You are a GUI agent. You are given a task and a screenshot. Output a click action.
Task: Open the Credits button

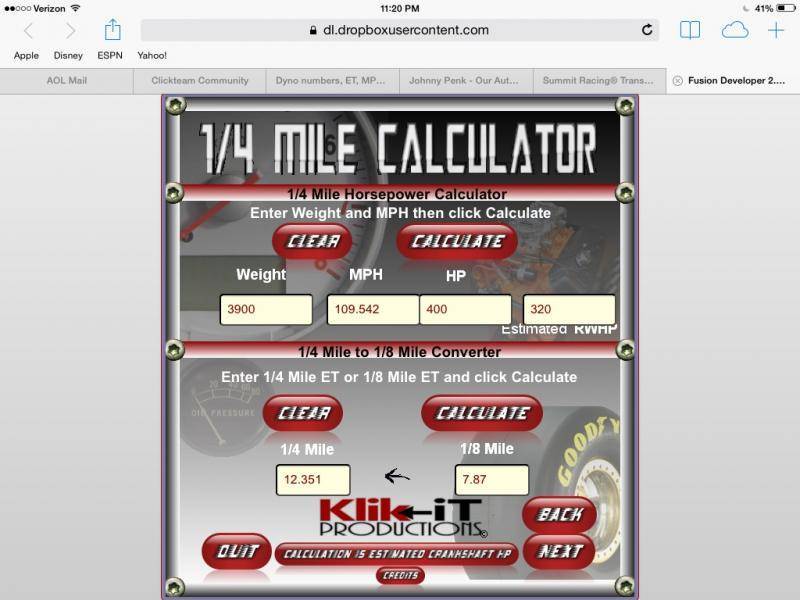click(x=400, y=576)
